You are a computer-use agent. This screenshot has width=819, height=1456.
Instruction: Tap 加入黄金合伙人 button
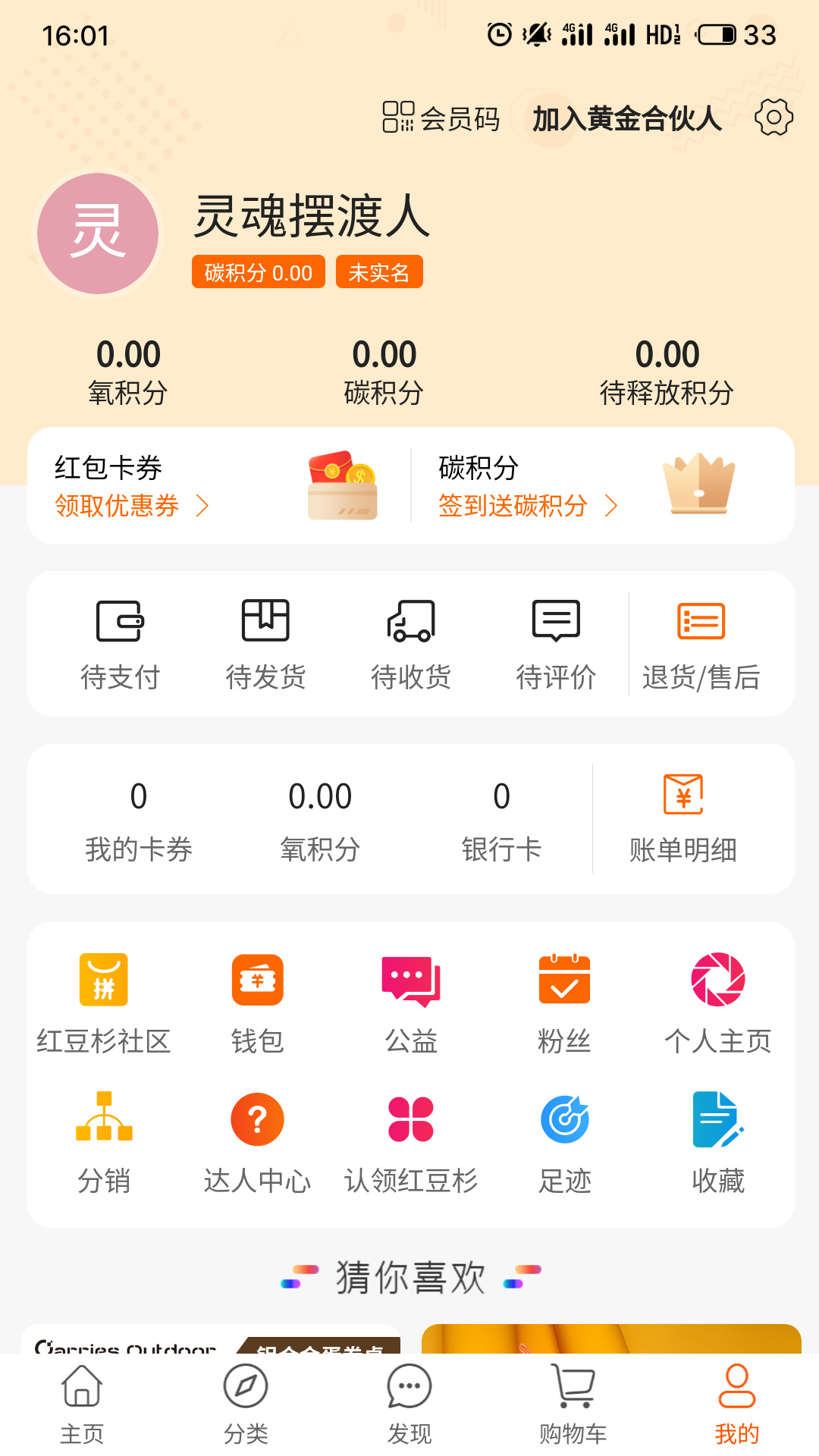pyautogui.click(x=626, y=118)
